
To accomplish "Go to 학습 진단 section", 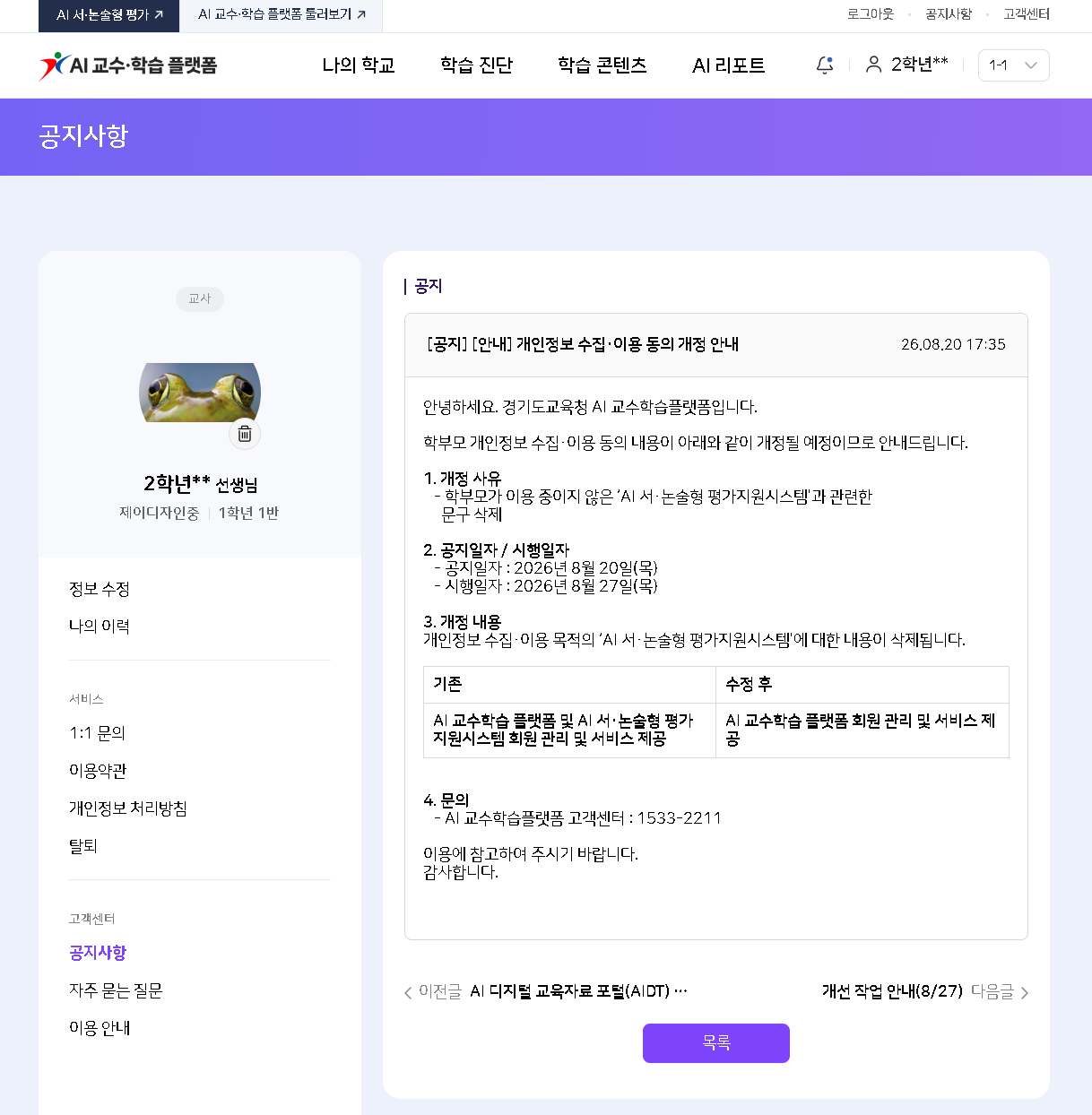I will click(476, 65).
